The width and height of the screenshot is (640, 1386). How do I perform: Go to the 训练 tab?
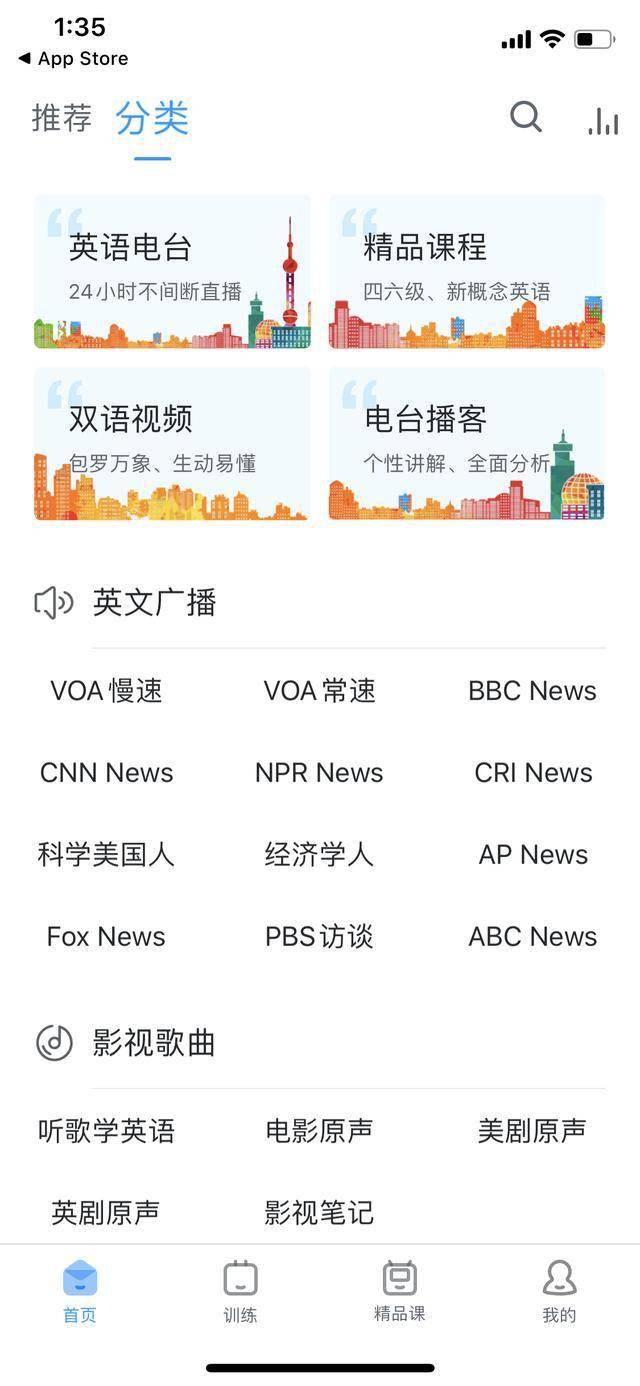(240, 1292)
